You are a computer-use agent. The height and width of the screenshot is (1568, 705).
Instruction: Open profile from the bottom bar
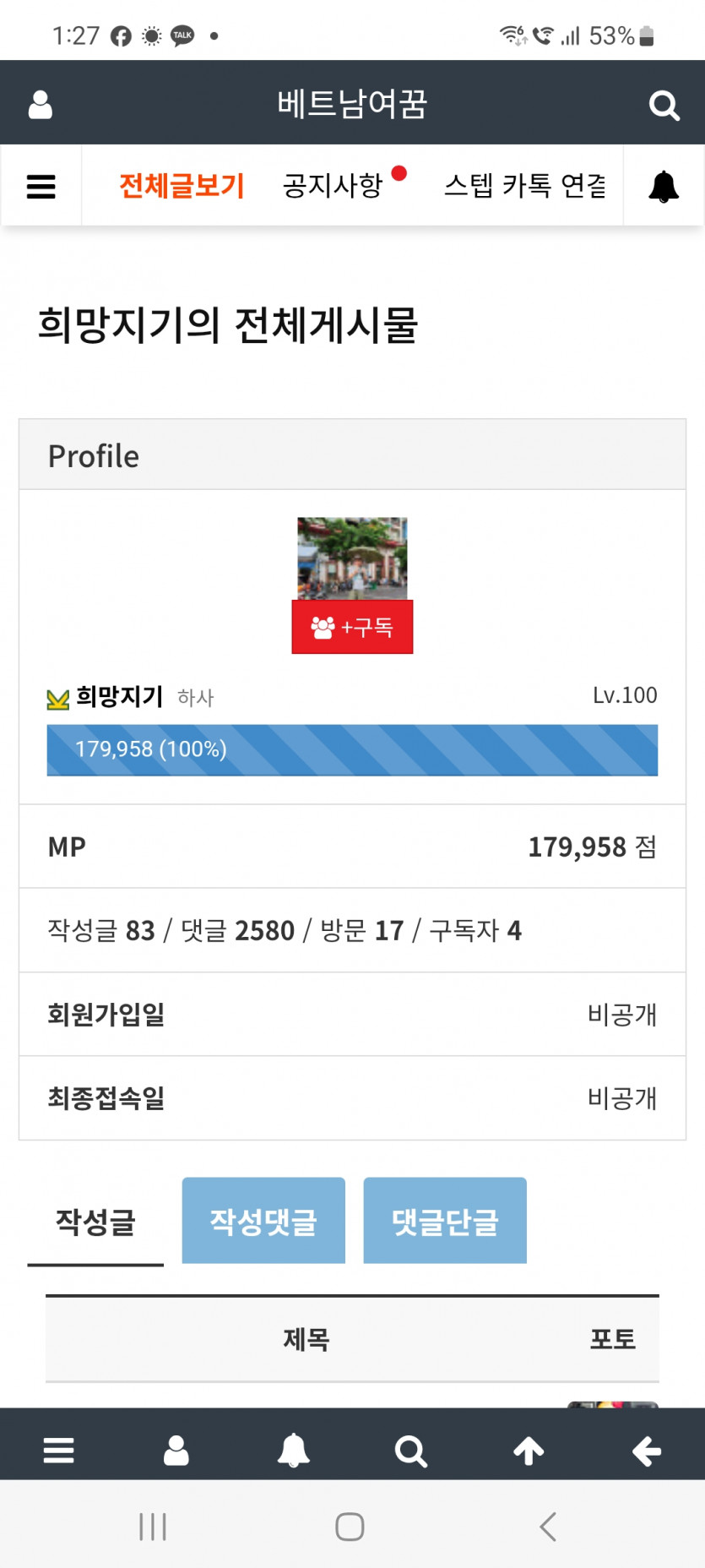pos(176,1451)
